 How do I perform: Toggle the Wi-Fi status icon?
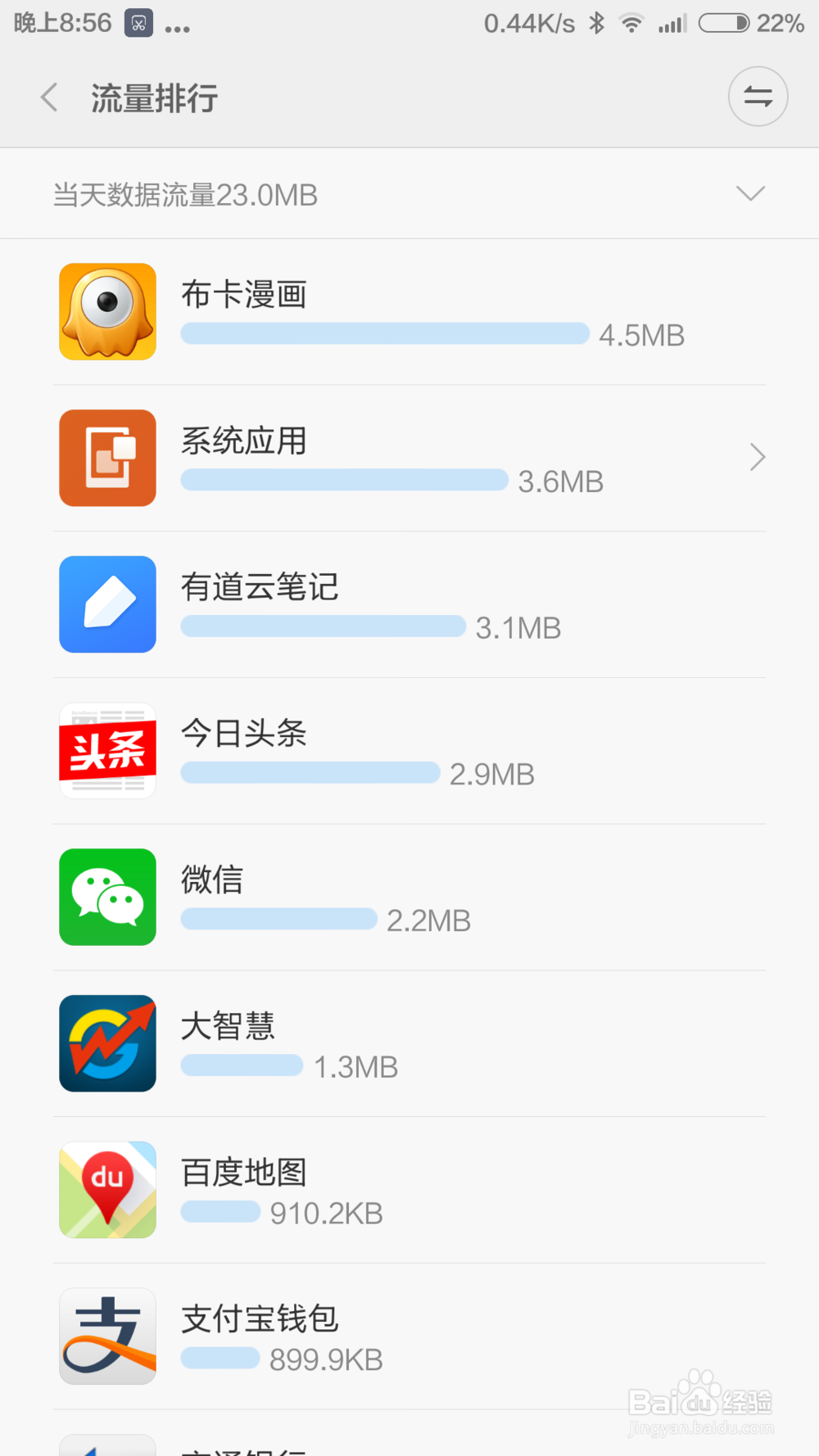[x=631, y=23]
